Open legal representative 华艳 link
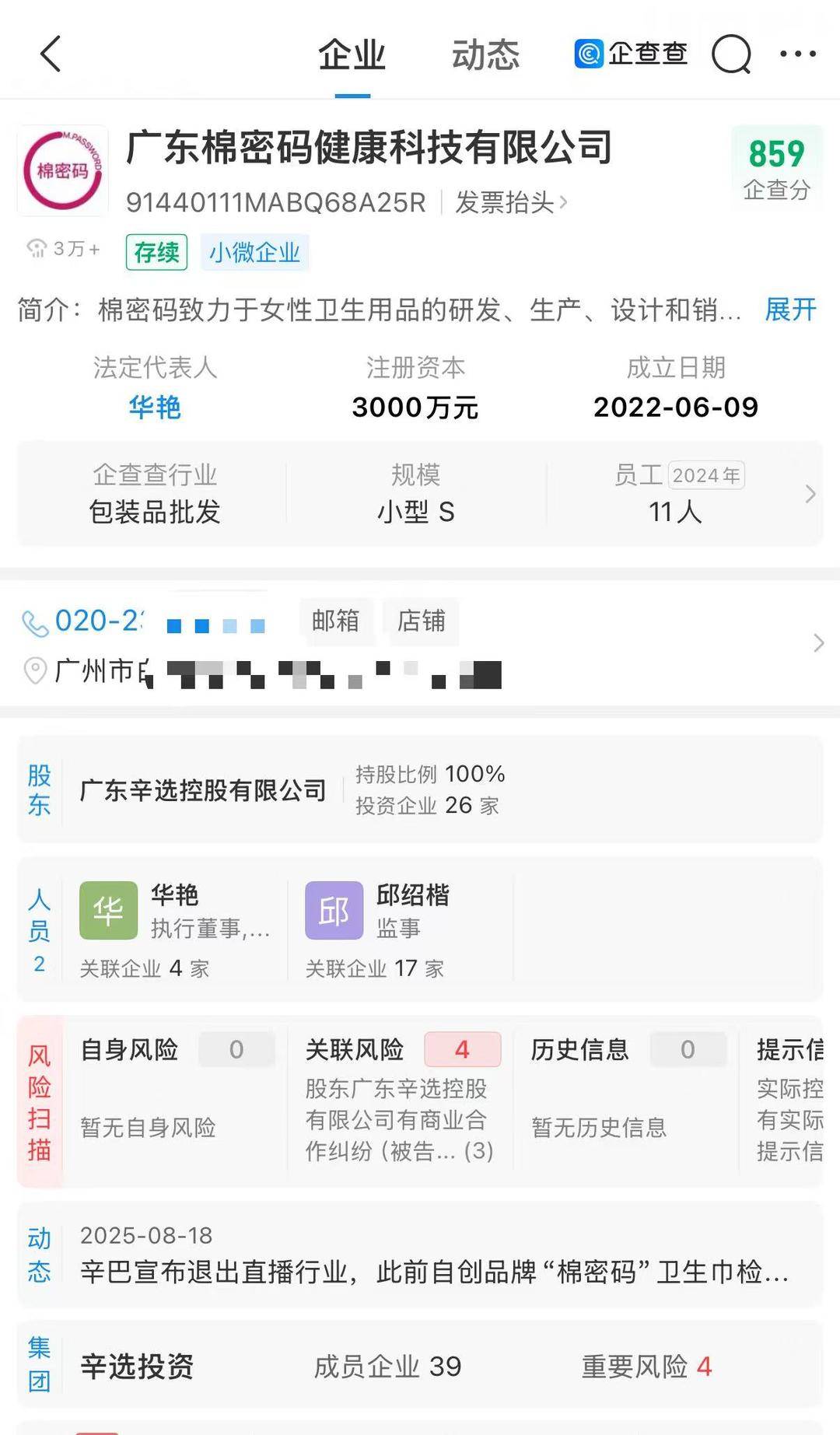Screen dimensions: 840x1435 click(155, 407)
